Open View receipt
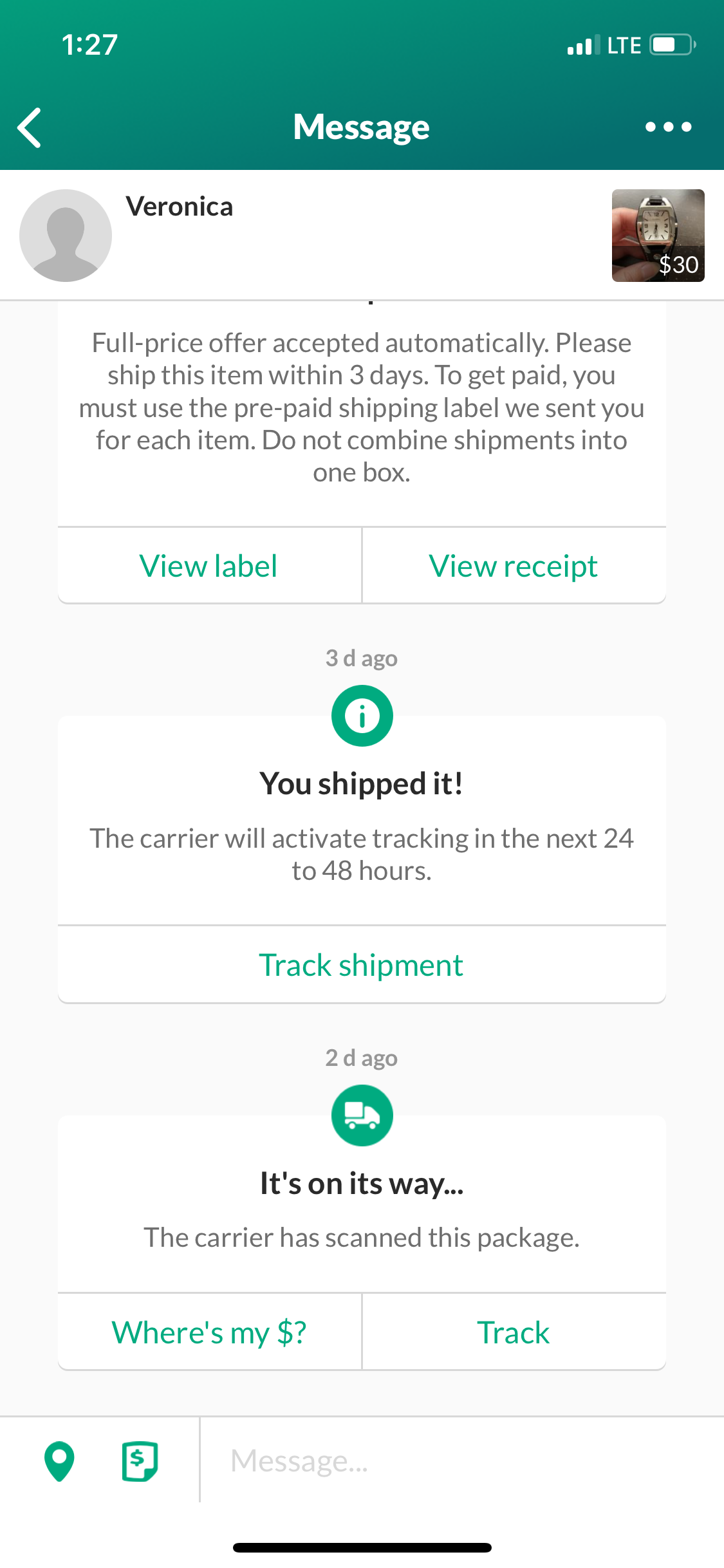The width and height of the screenshot is (724, 1568). click(x=514, y=566)
